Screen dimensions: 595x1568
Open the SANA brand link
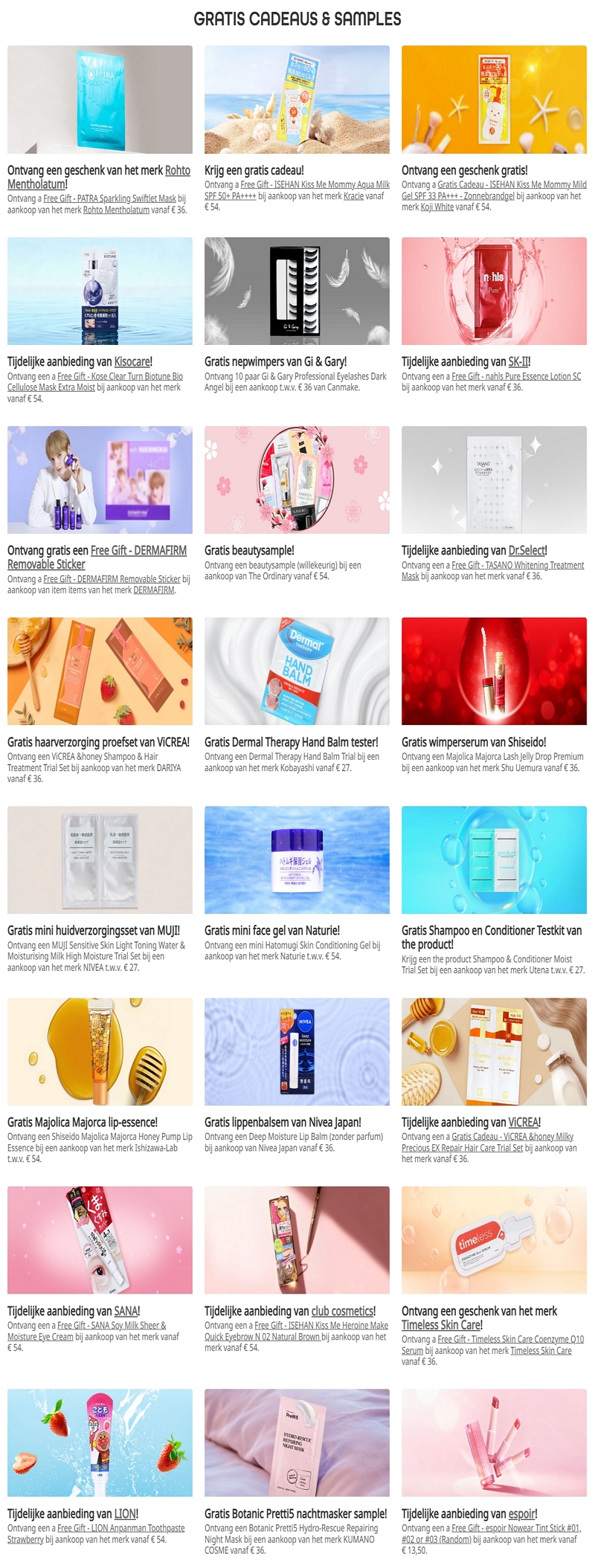tap(126, 1311)
